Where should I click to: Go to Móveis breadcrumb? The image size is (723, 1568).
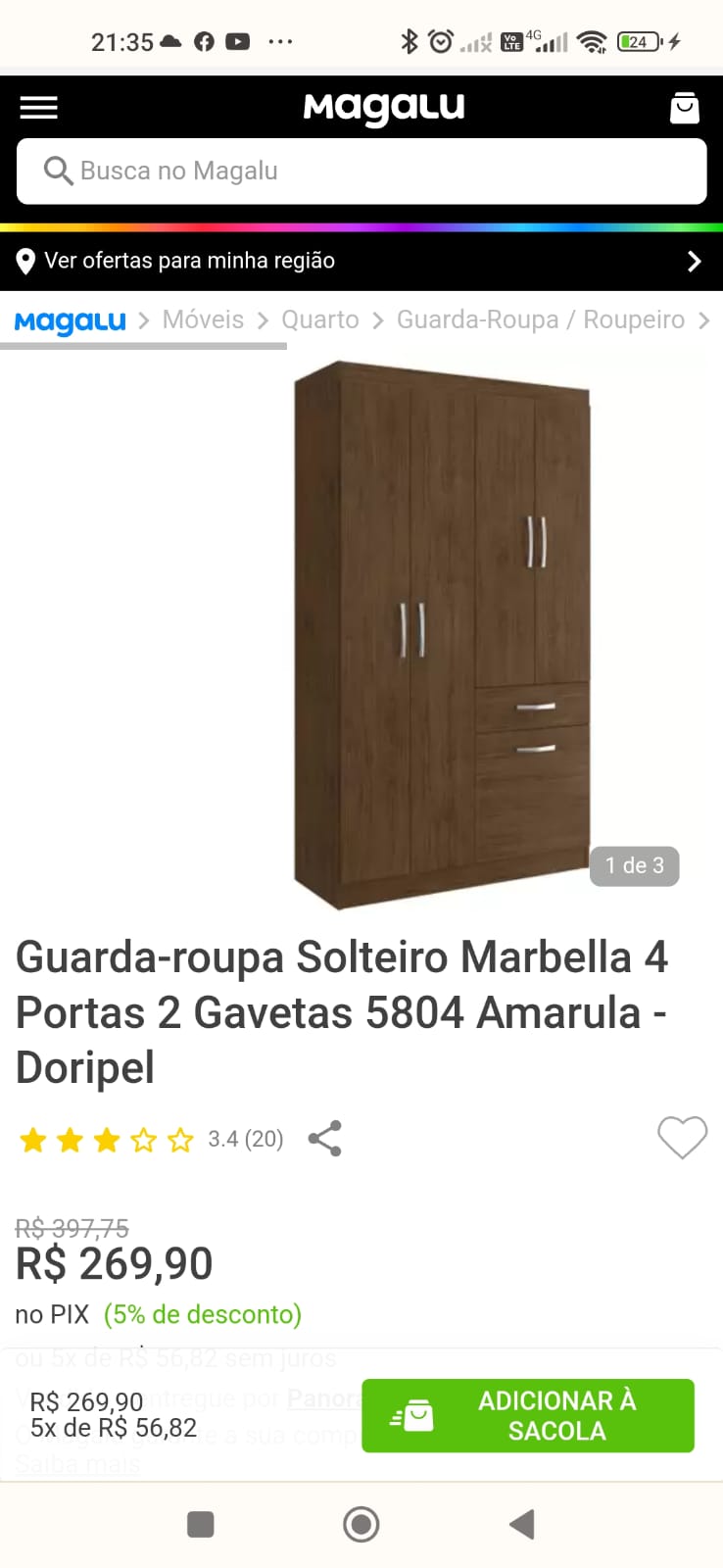click(203, 319)
